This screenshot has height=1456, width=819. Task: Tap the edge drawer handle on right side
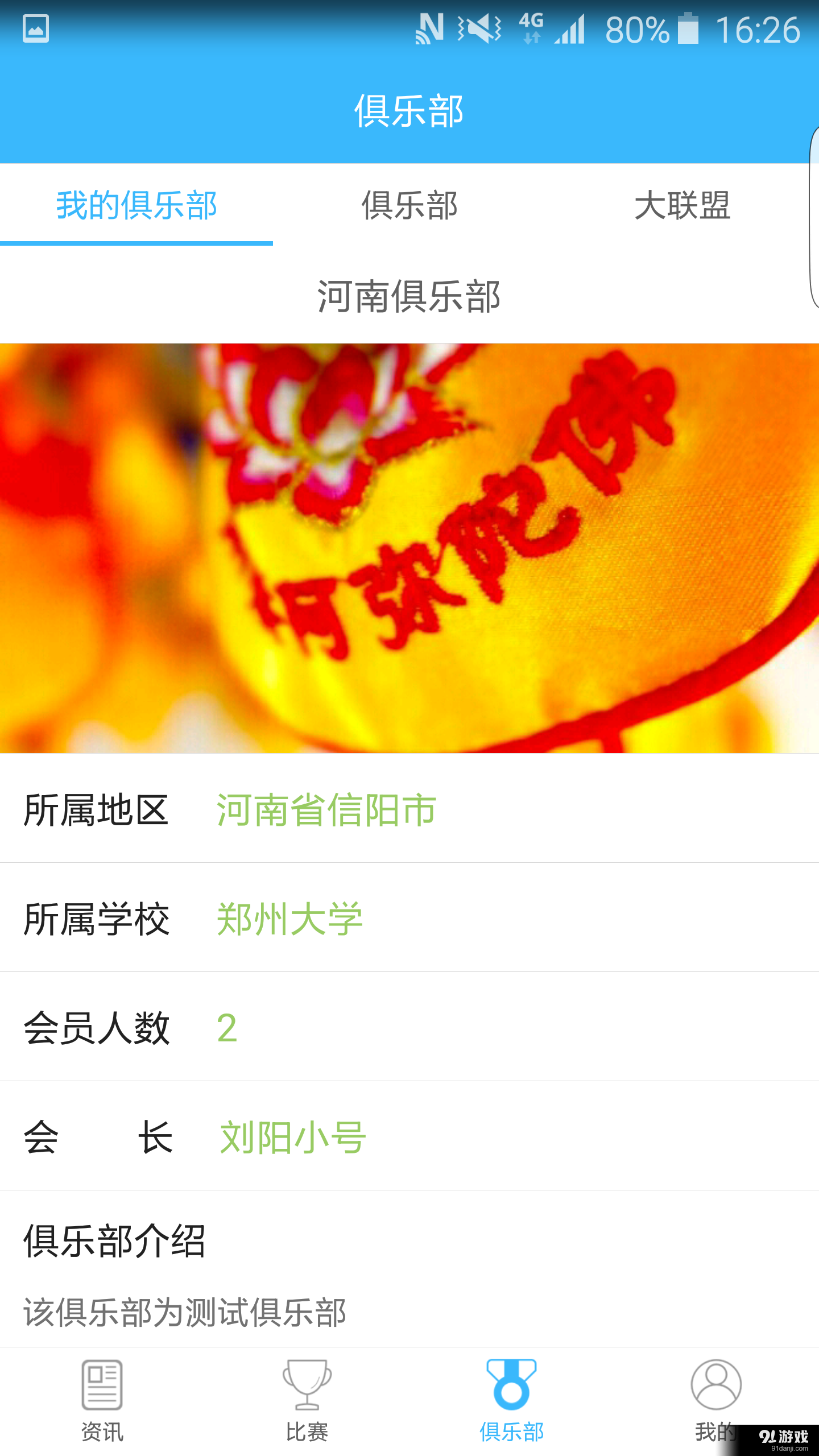814,216
